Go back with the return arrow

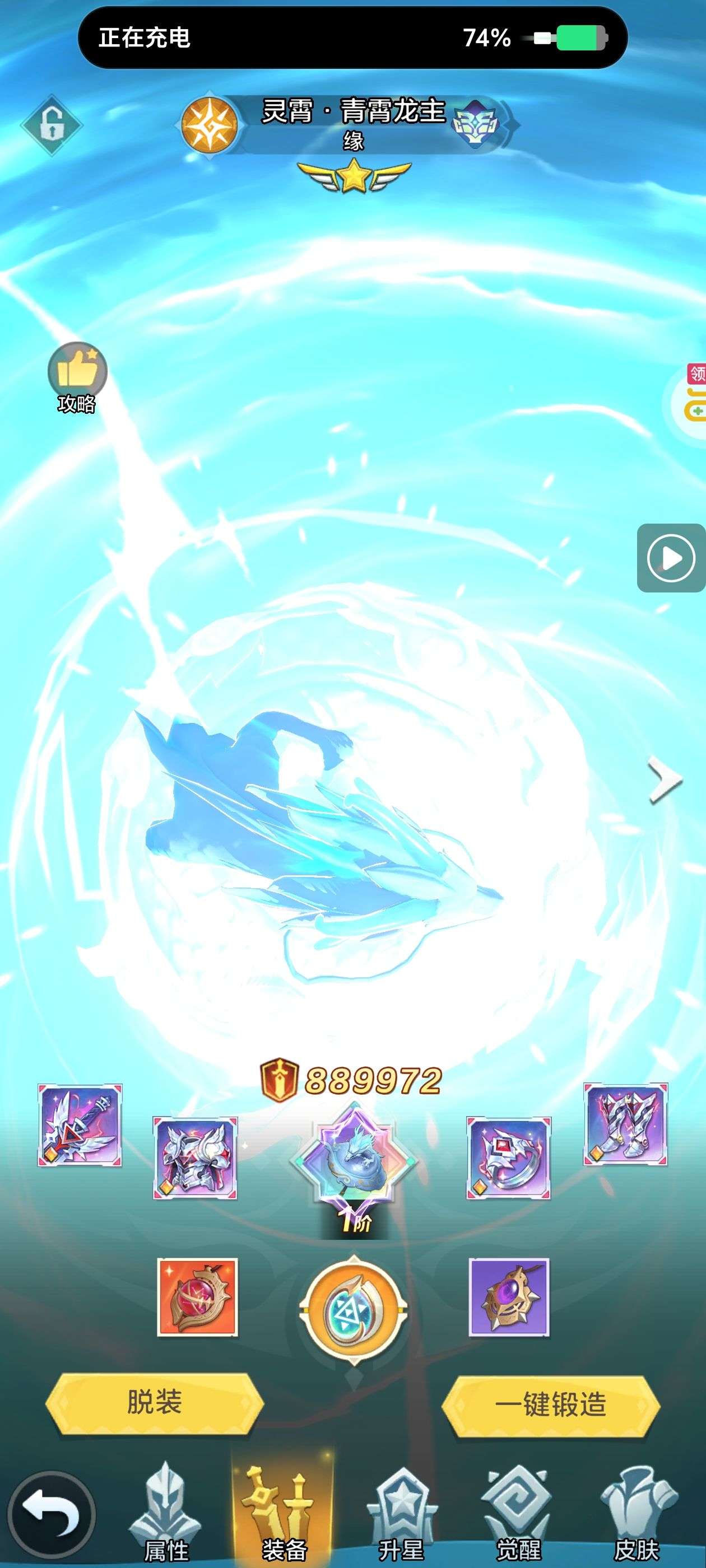click(x=51, y=1514)
